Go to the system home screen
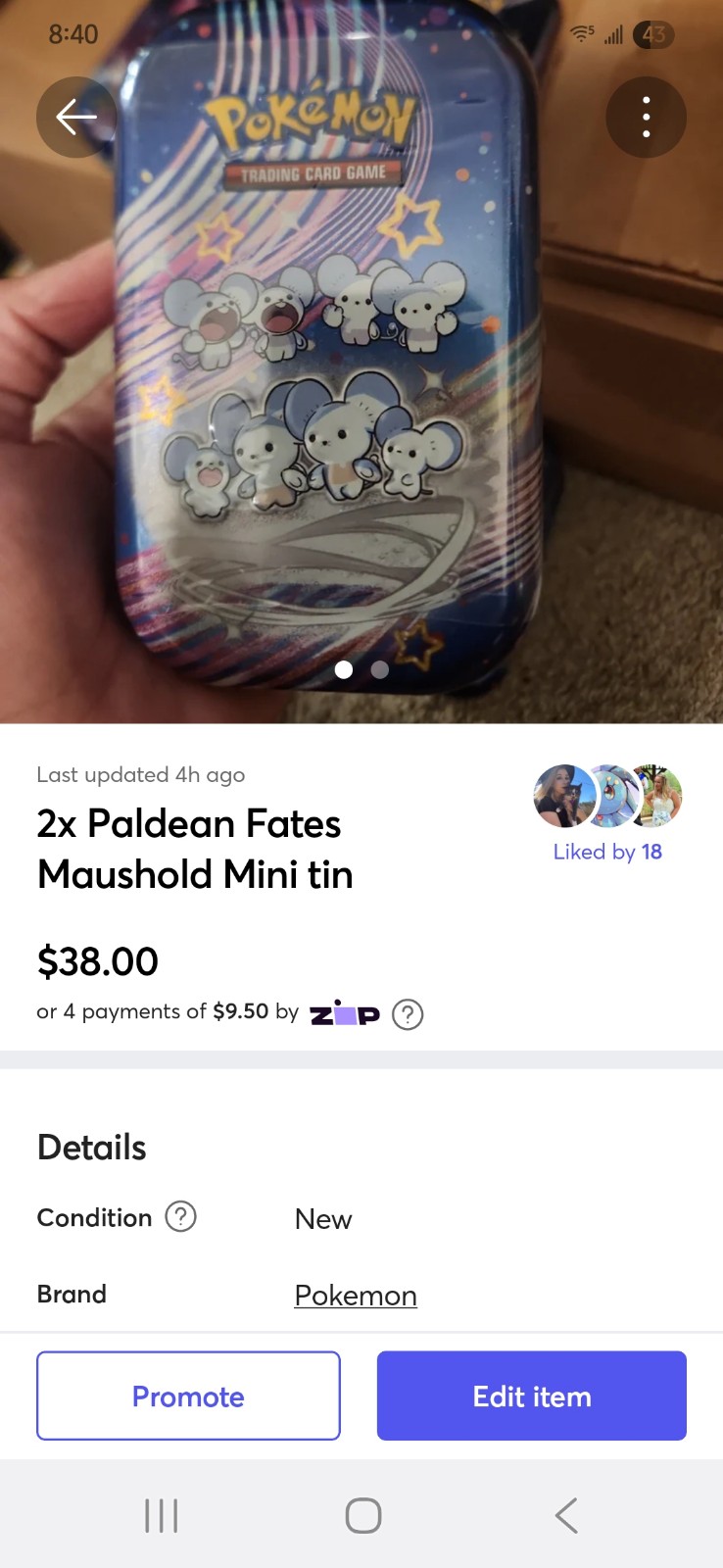Image resolution: width=723 pixels, height=1568 pixels. (x=362, y=1515)
